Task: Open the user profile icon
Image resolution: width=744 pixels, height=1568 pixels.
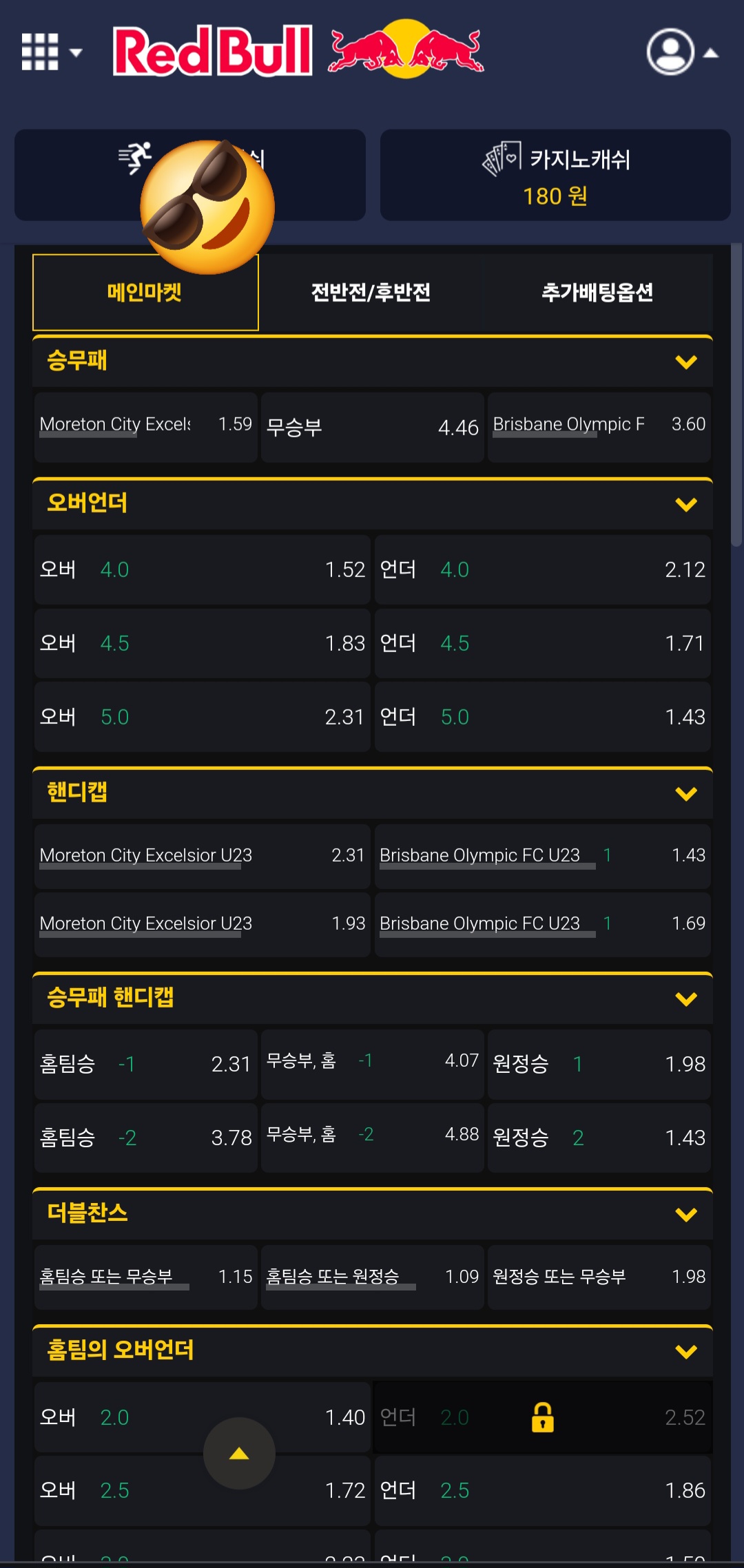Action: 670,52
